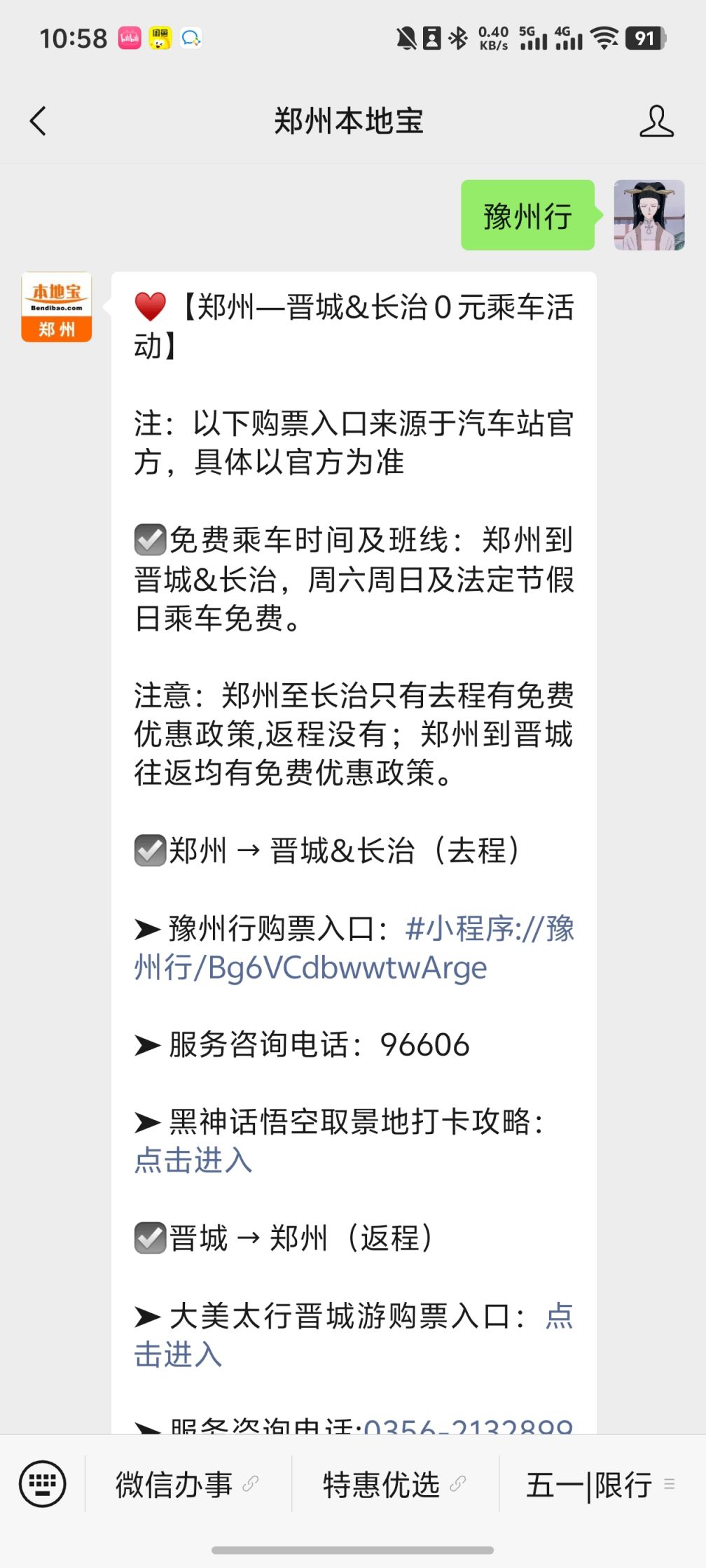Open 黑神话悟空取景地打卡攻略 点击进入 link
706x1568 pixels.
(x=193, y=1160)
